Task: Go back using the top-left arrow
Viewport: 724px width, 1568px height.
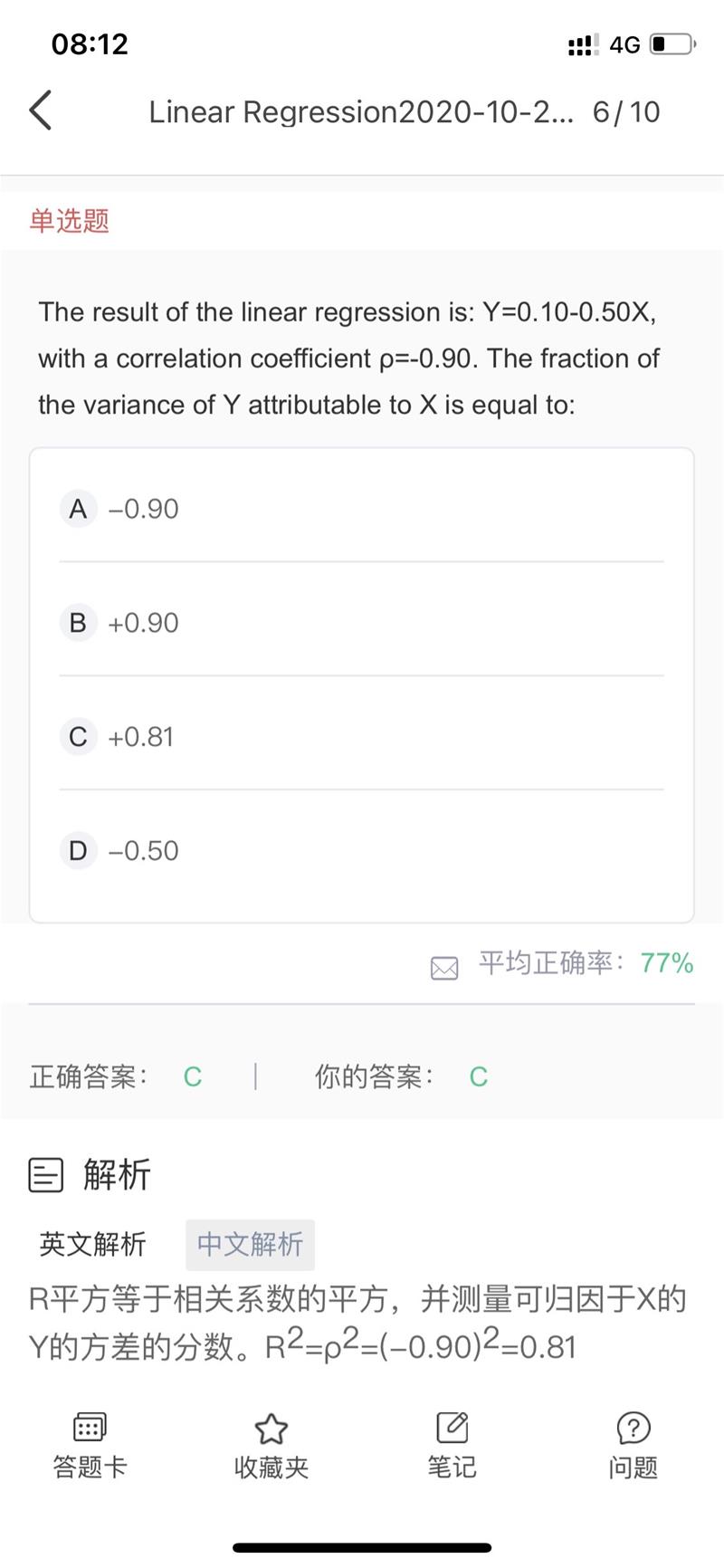Action: click(x=41, y=110)
